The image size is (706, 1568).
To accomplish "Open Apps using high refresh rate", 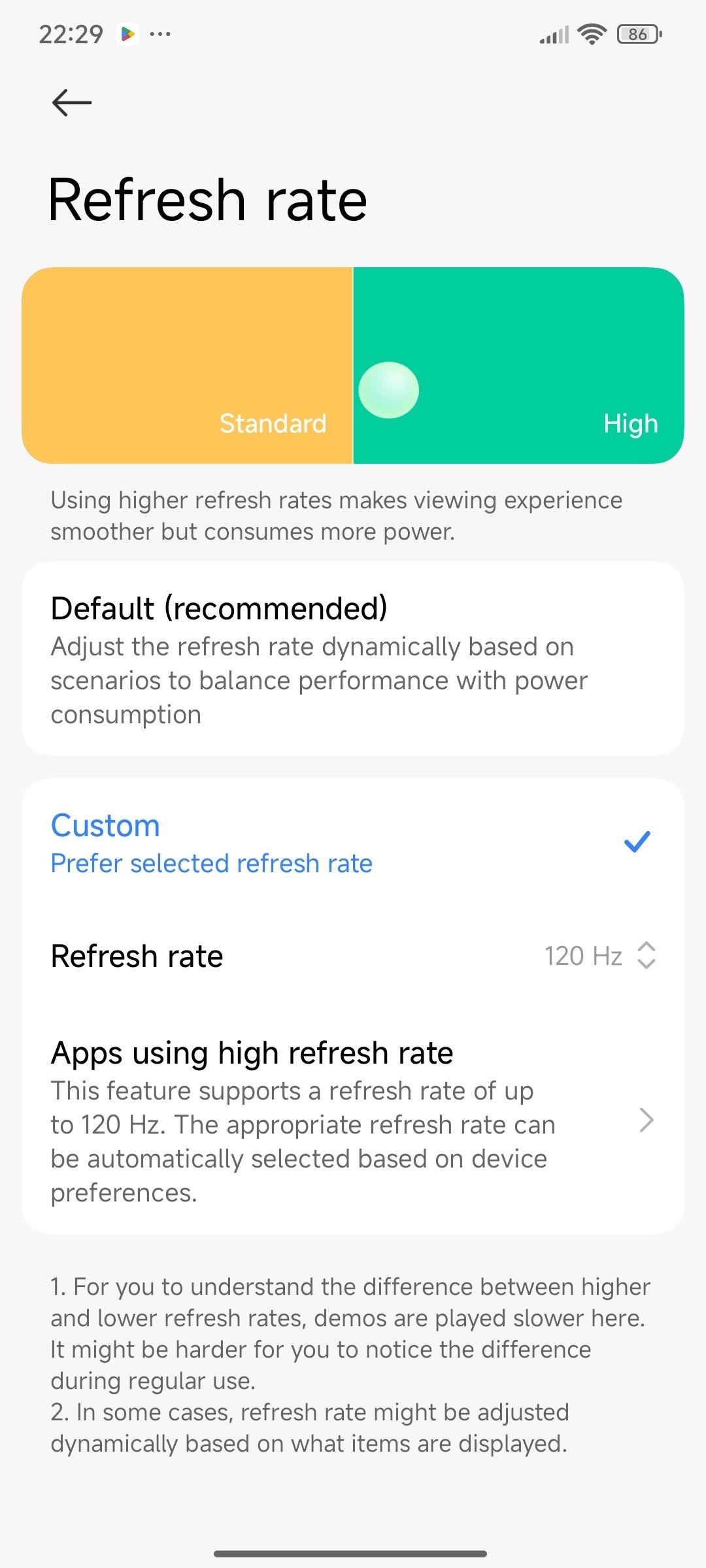I will point(353,1120).
